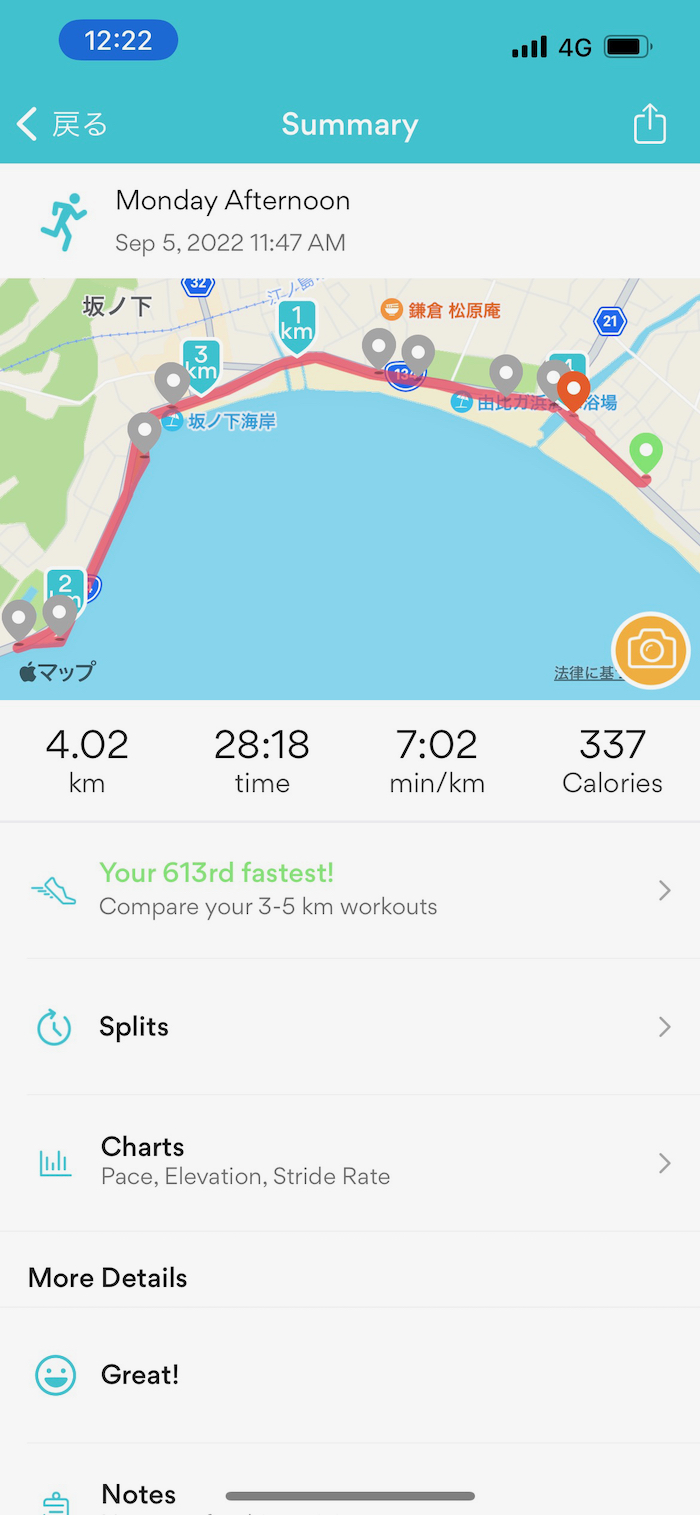The height and width of the screenshot is (1515, 700).
Task: Share this workout summary
Action: coord(649,125)
